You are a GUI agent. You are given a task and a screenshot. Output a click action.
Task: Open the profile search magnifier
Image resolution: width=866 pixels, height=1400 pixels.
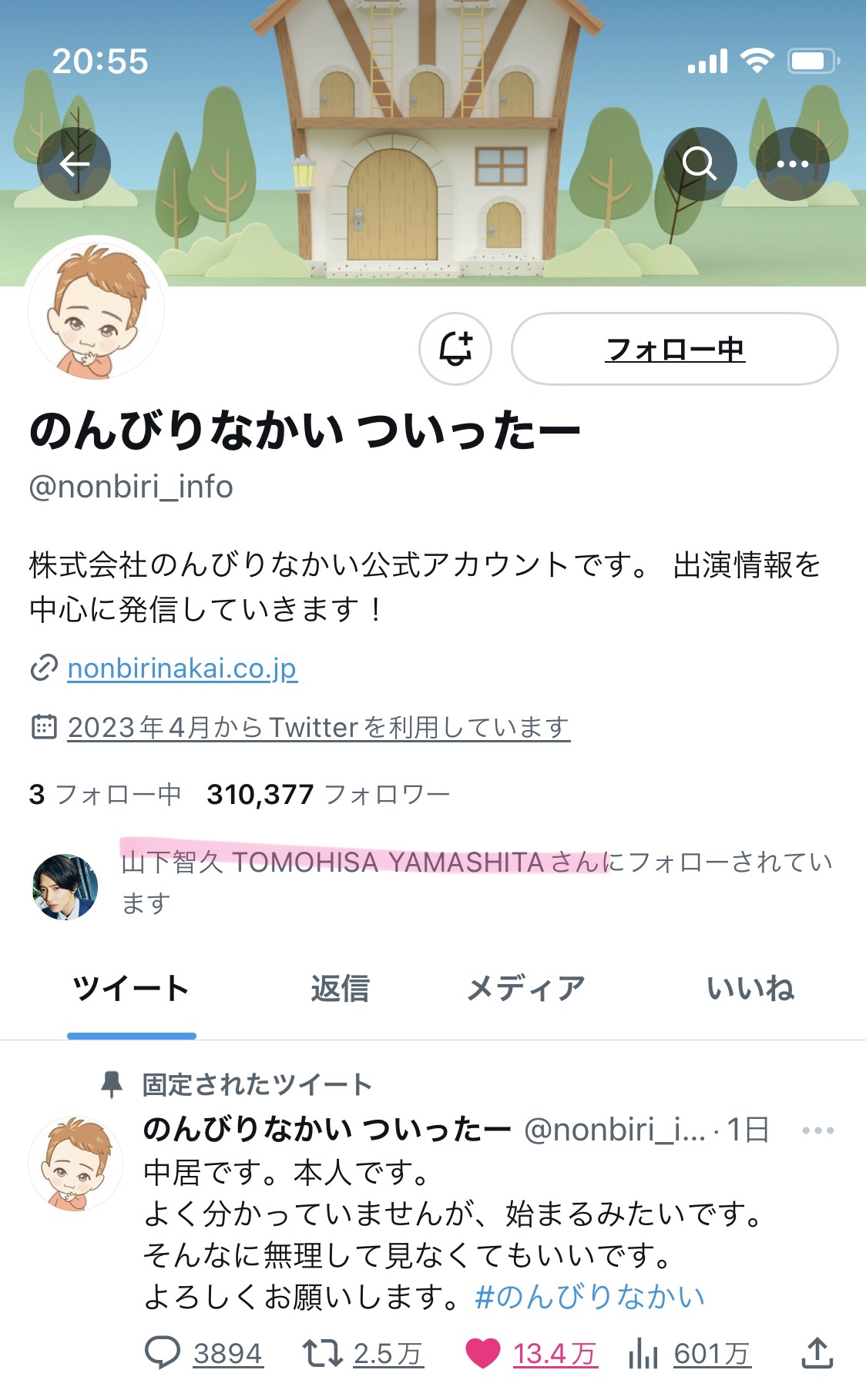click(700, 164)
